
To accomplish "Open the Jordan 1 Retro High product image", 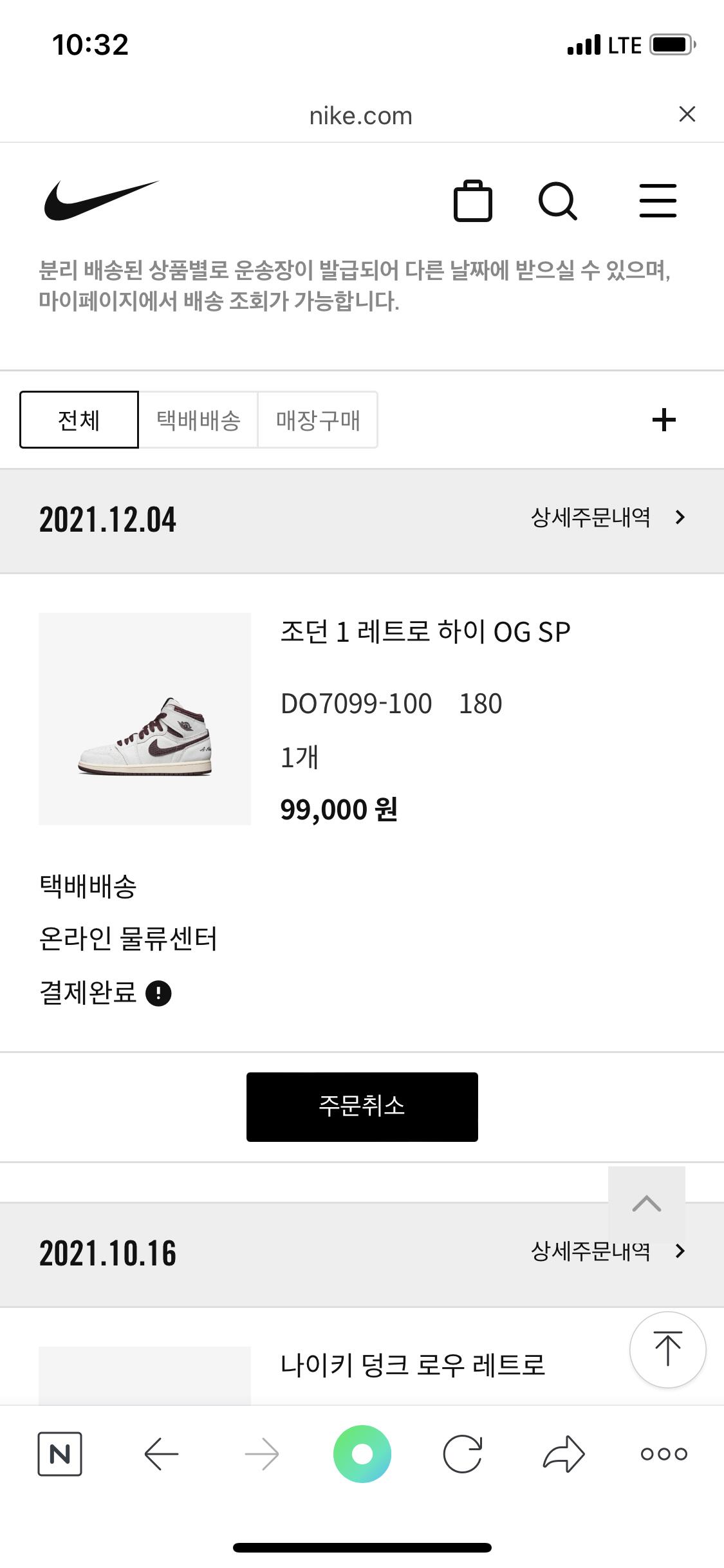I will 145,718.
